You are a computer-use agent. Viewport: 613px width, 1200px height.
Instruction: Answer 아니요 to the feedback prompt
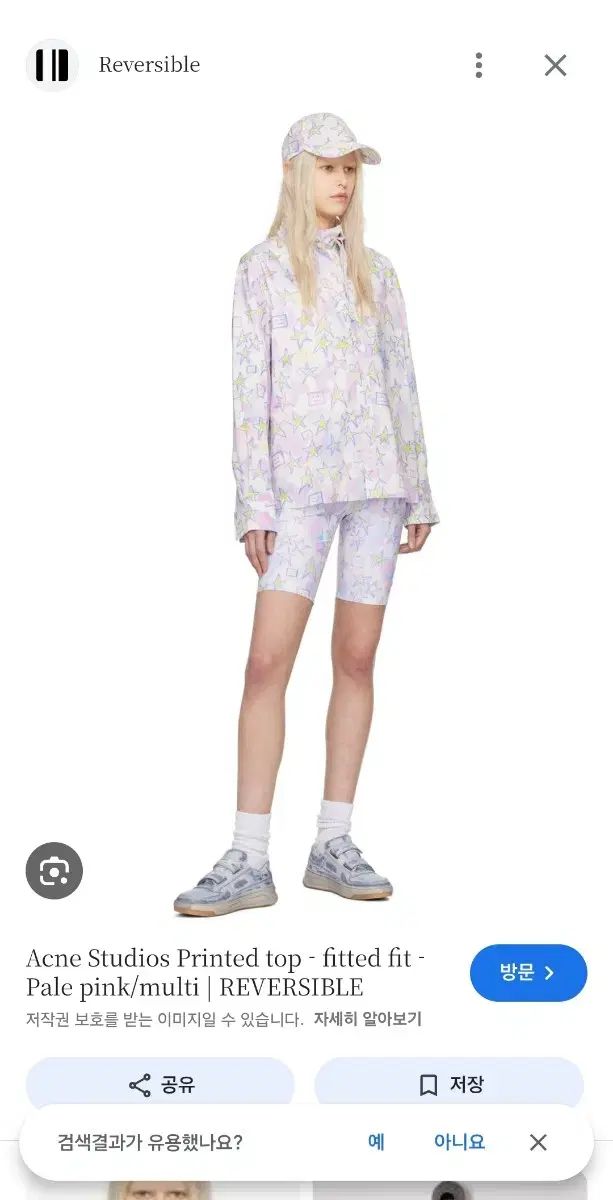[459, 1142]
